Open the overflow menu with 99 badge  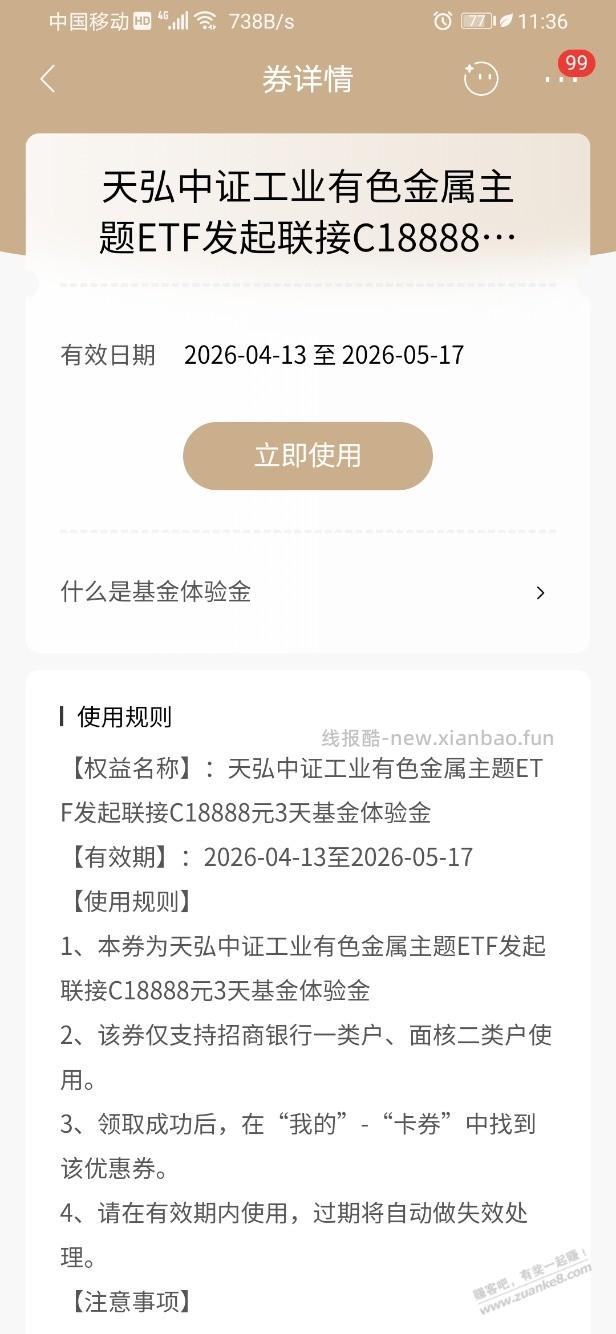tap(562, 79)
